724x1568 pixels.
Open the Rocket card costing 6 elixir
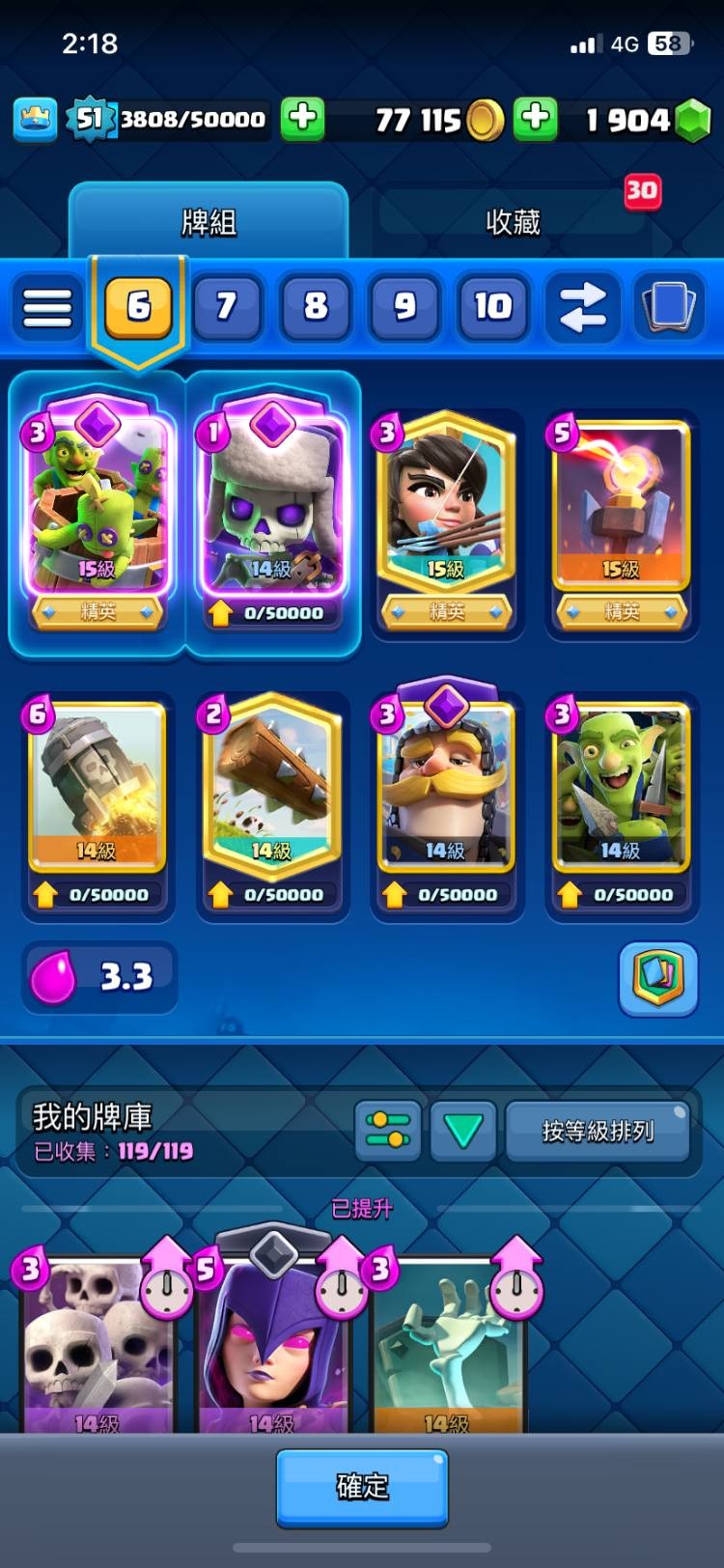point(97,787)
